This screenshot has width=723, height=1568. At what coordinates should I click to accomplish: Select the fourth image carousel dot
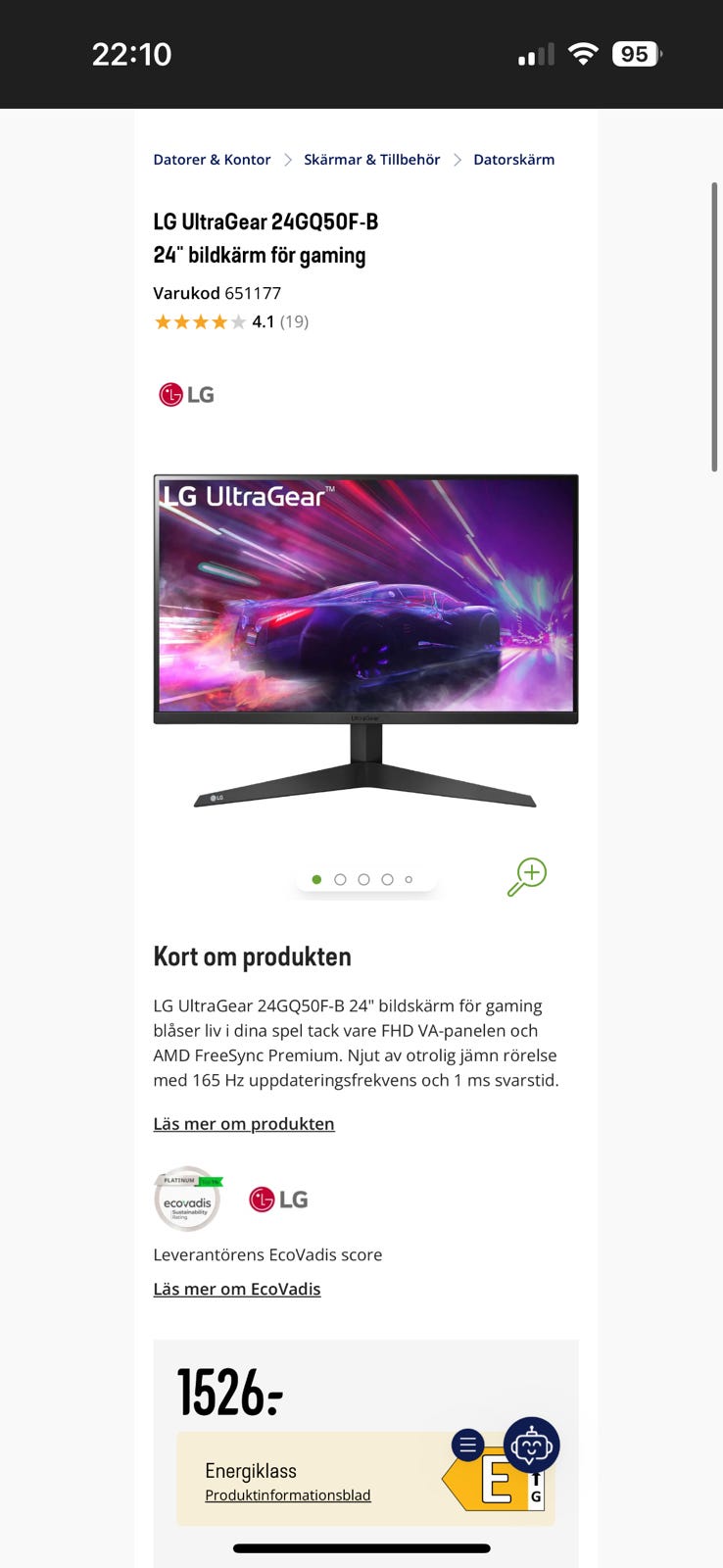click(x=387, y=879)
